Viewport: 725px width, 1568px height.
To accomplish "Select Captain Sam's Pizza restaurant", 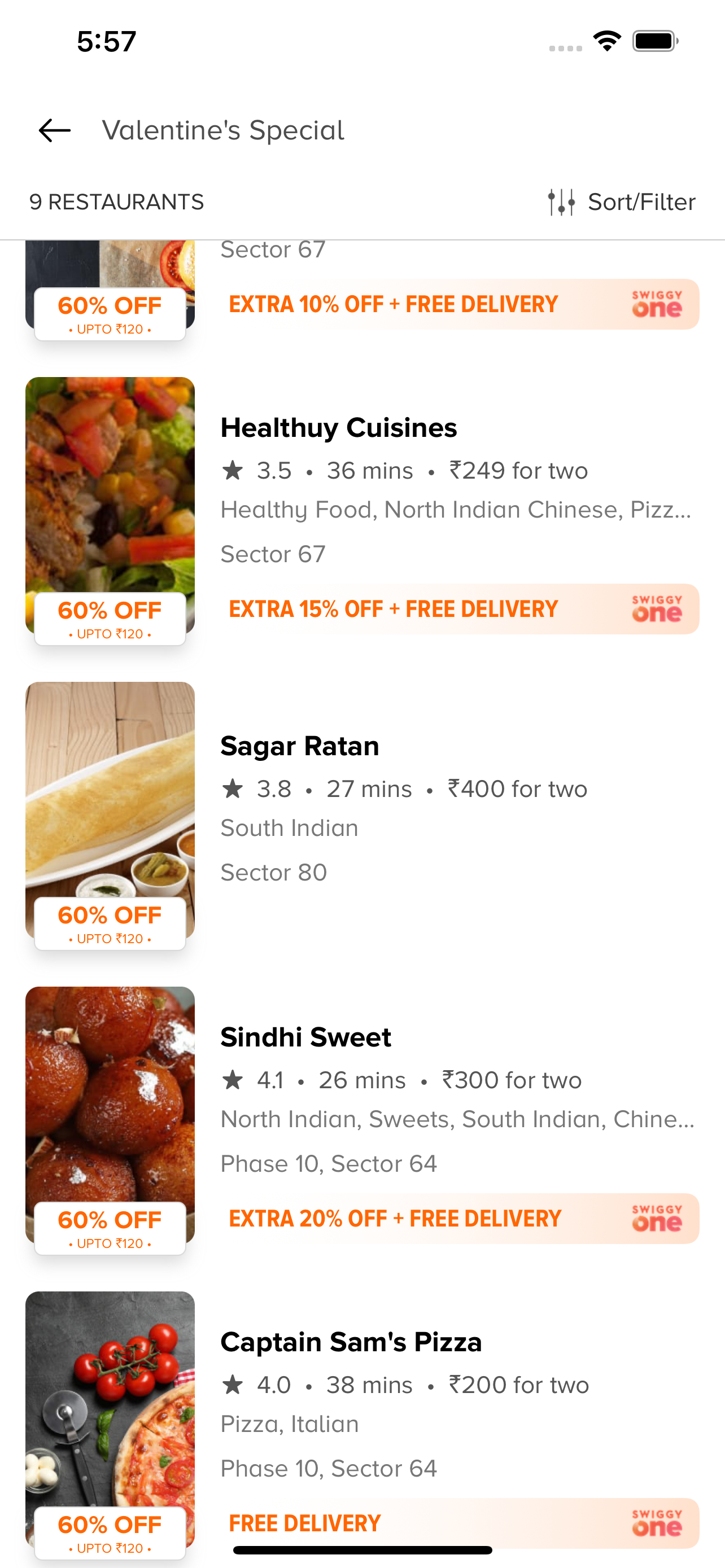I will (351, 1342).
